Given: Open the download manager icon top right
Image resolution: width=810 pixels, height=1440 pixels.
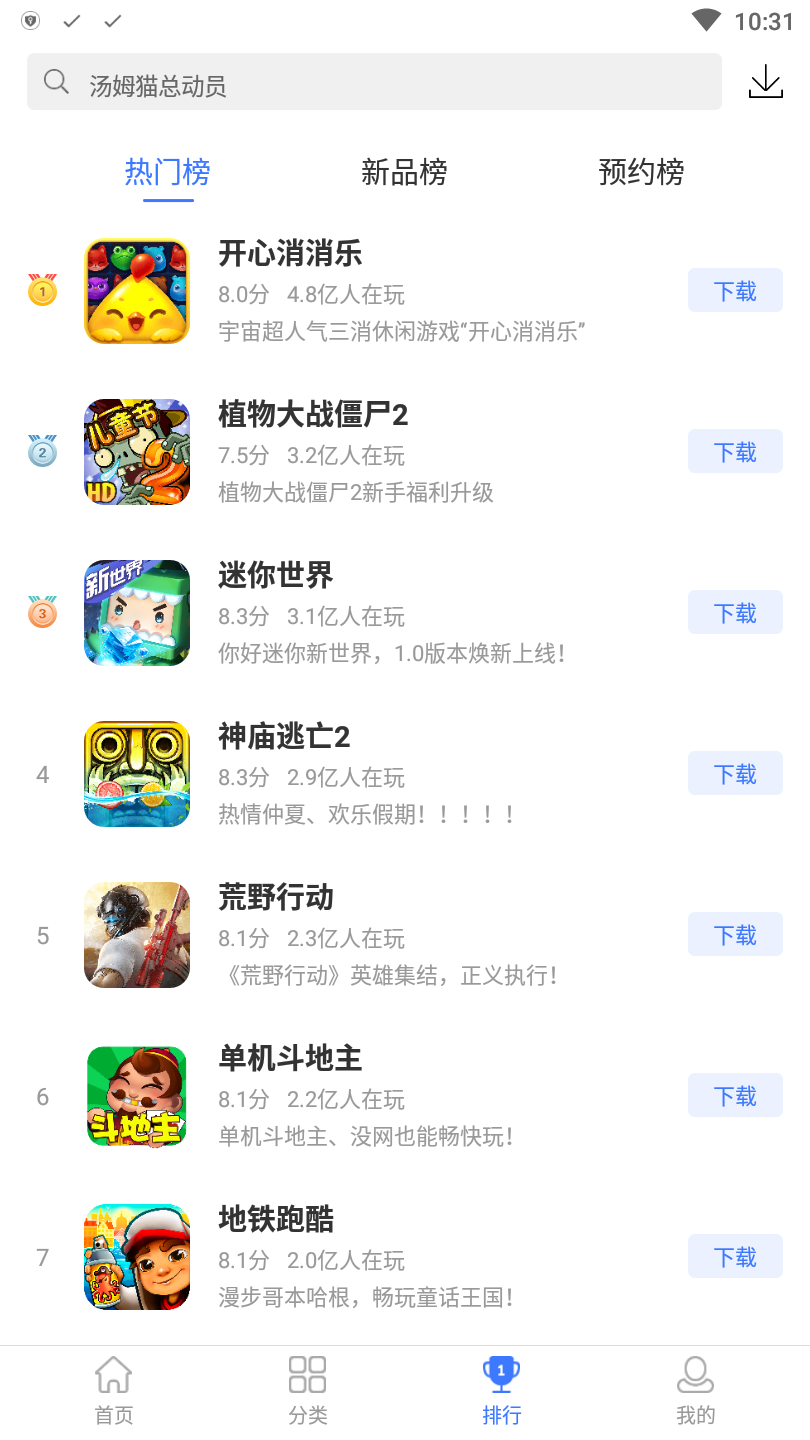Looking at the screenshot, I should (x=765, y=81).
